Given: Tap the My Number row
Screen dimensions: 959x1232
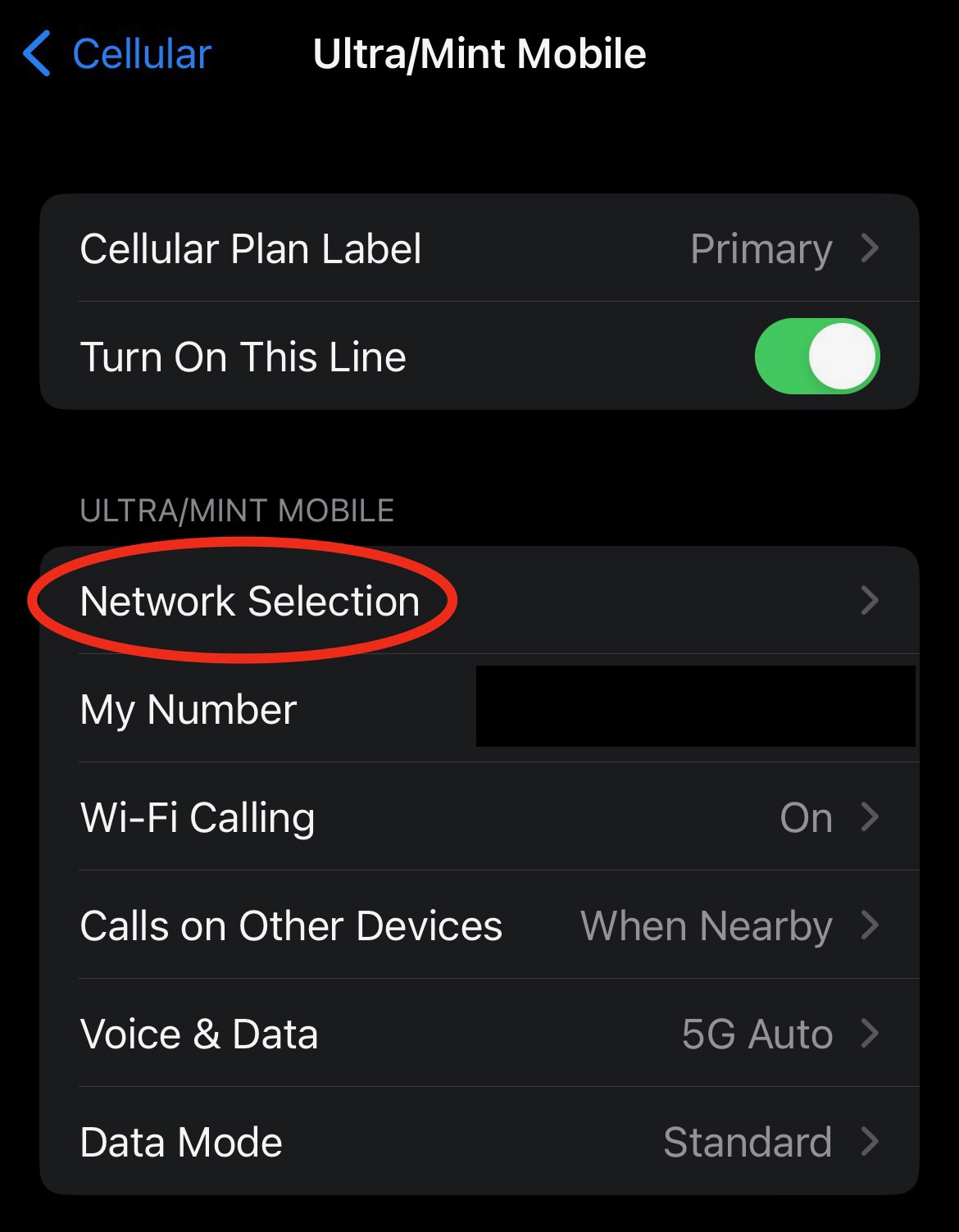Looking at the screenshot, I should click(x=270, y=709).
